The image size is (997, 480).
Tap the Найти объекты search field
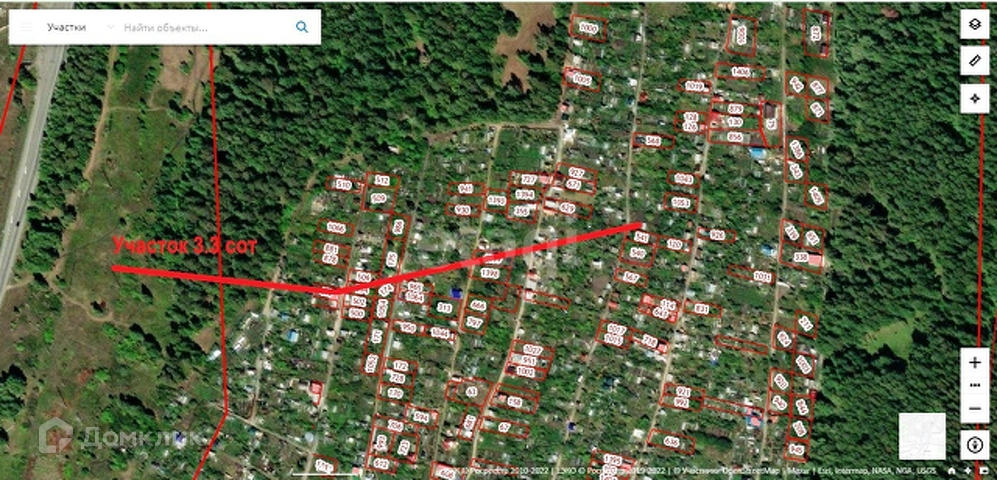coord(202,27)
